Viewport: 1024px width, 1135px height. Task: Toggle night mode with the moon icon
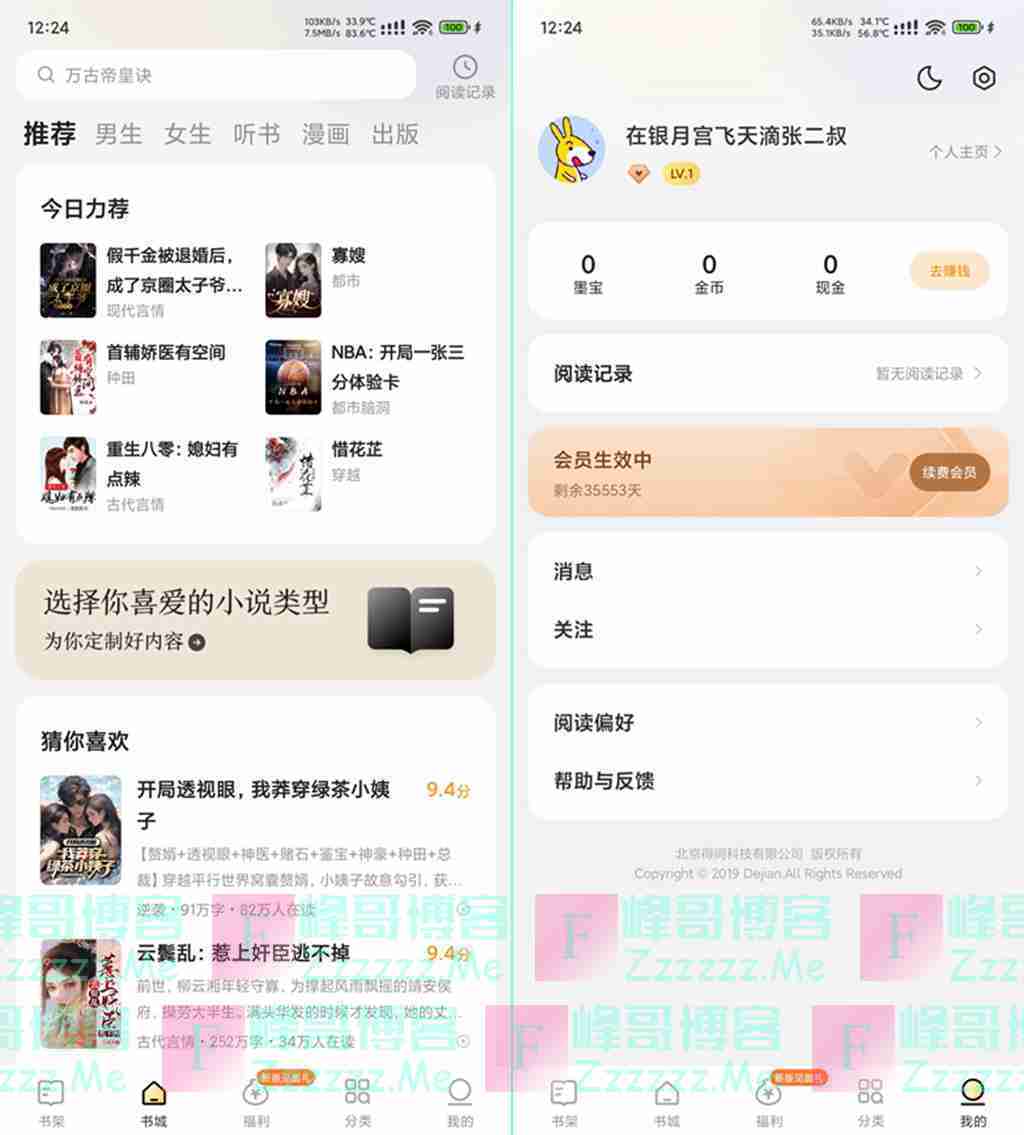tap(930, 78)
